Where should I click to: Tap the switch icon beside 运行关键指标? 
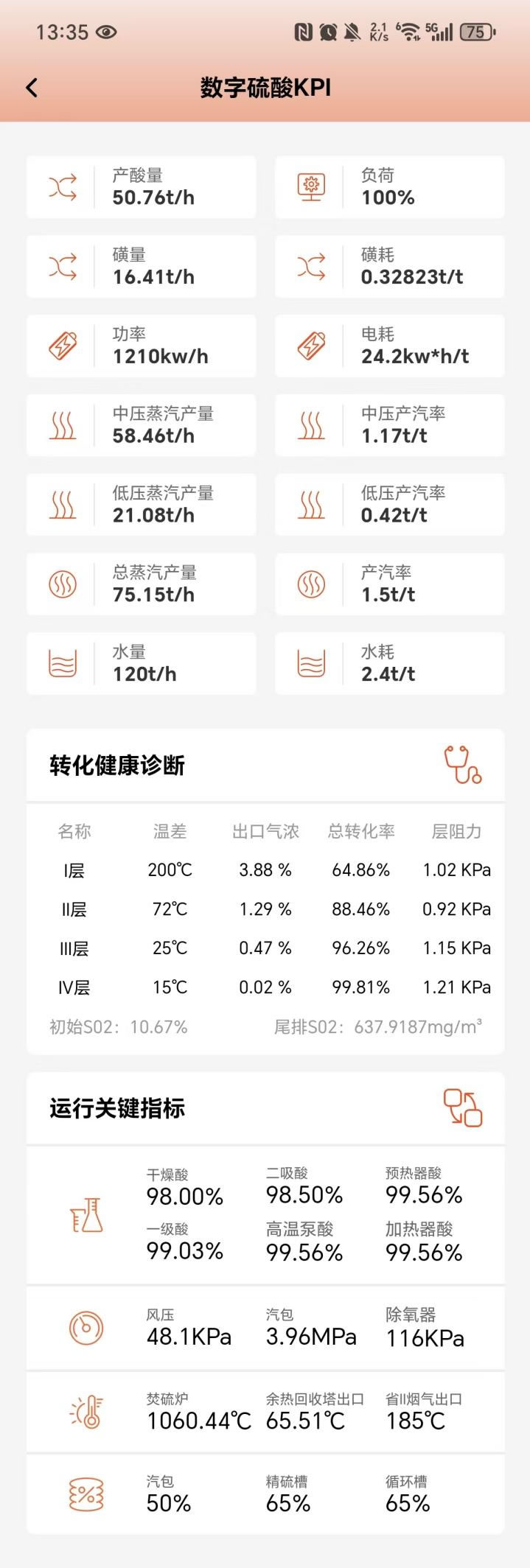462,1107
